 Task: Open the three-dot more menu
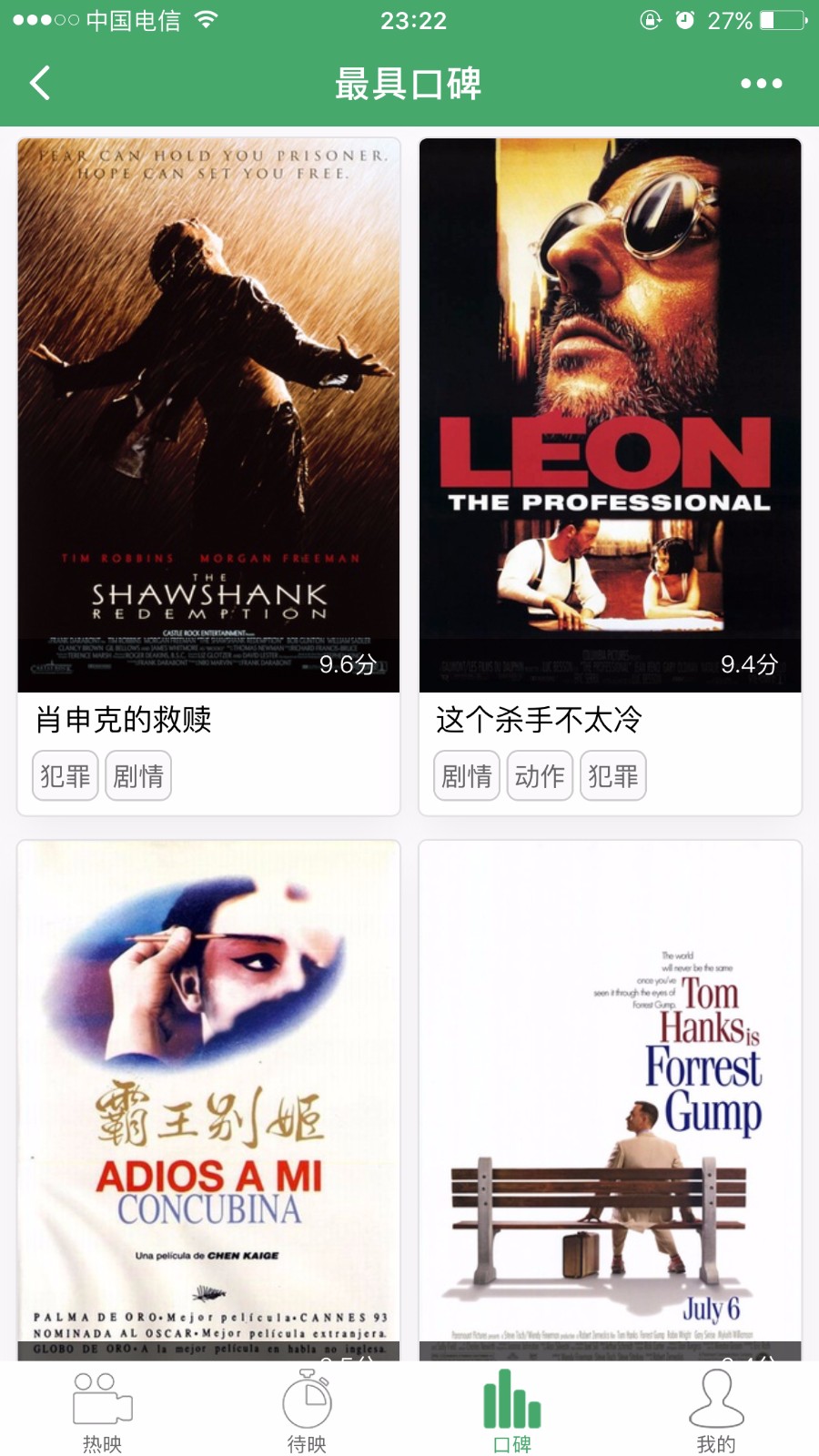point(761,84)
